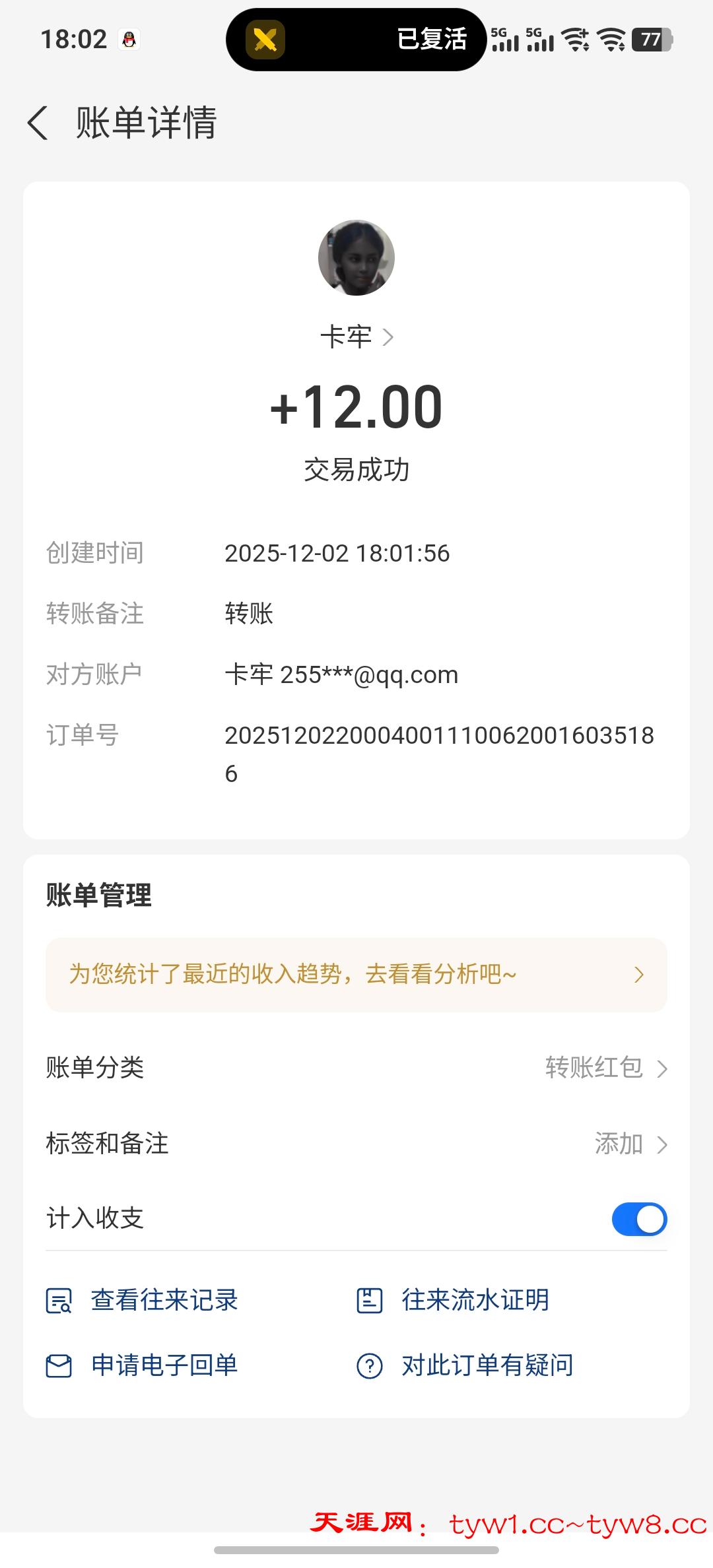713x1568 pixels.
Task: Tap 对此订单有疑问 help link
Action: (465, 1365)
